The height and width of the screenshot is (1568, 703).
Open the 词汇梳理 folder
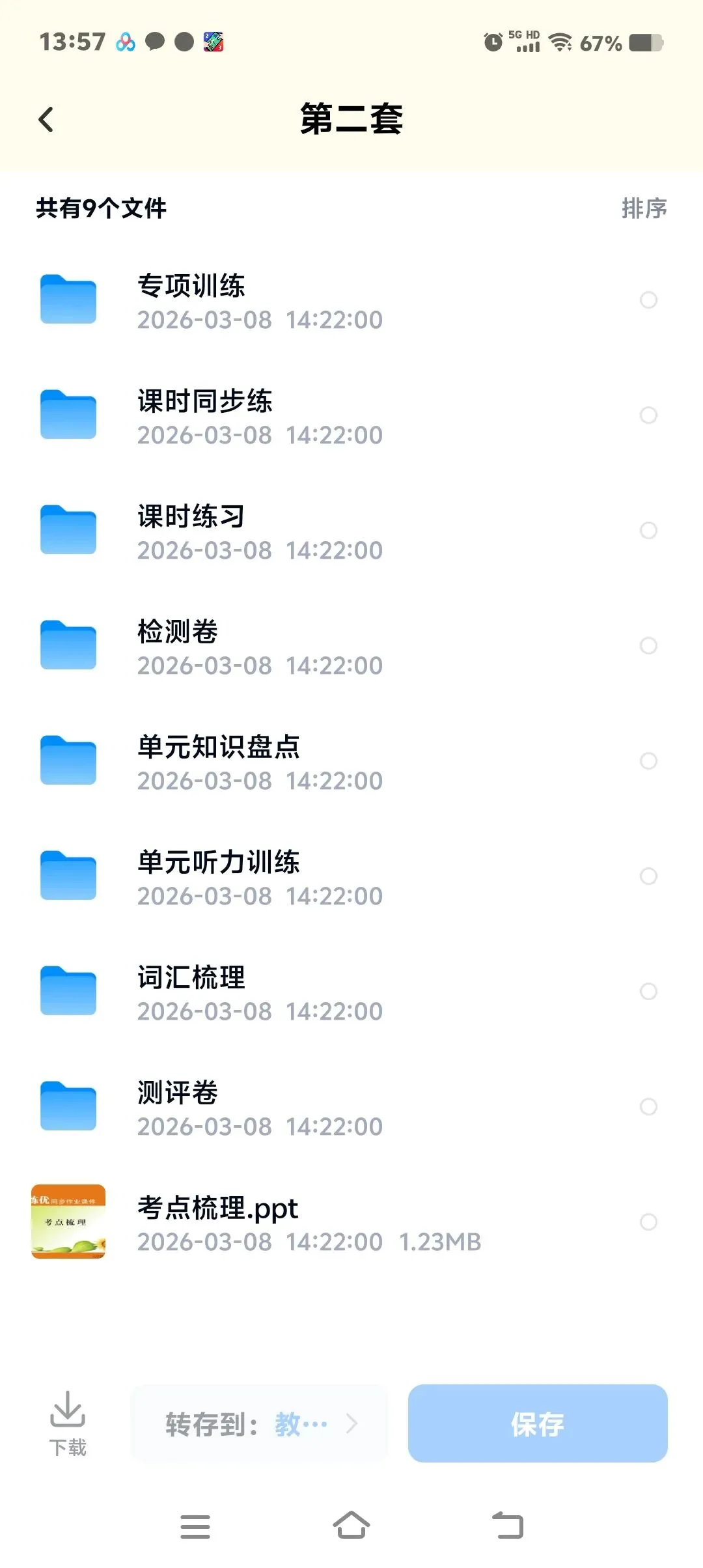[x=351, y=992]
